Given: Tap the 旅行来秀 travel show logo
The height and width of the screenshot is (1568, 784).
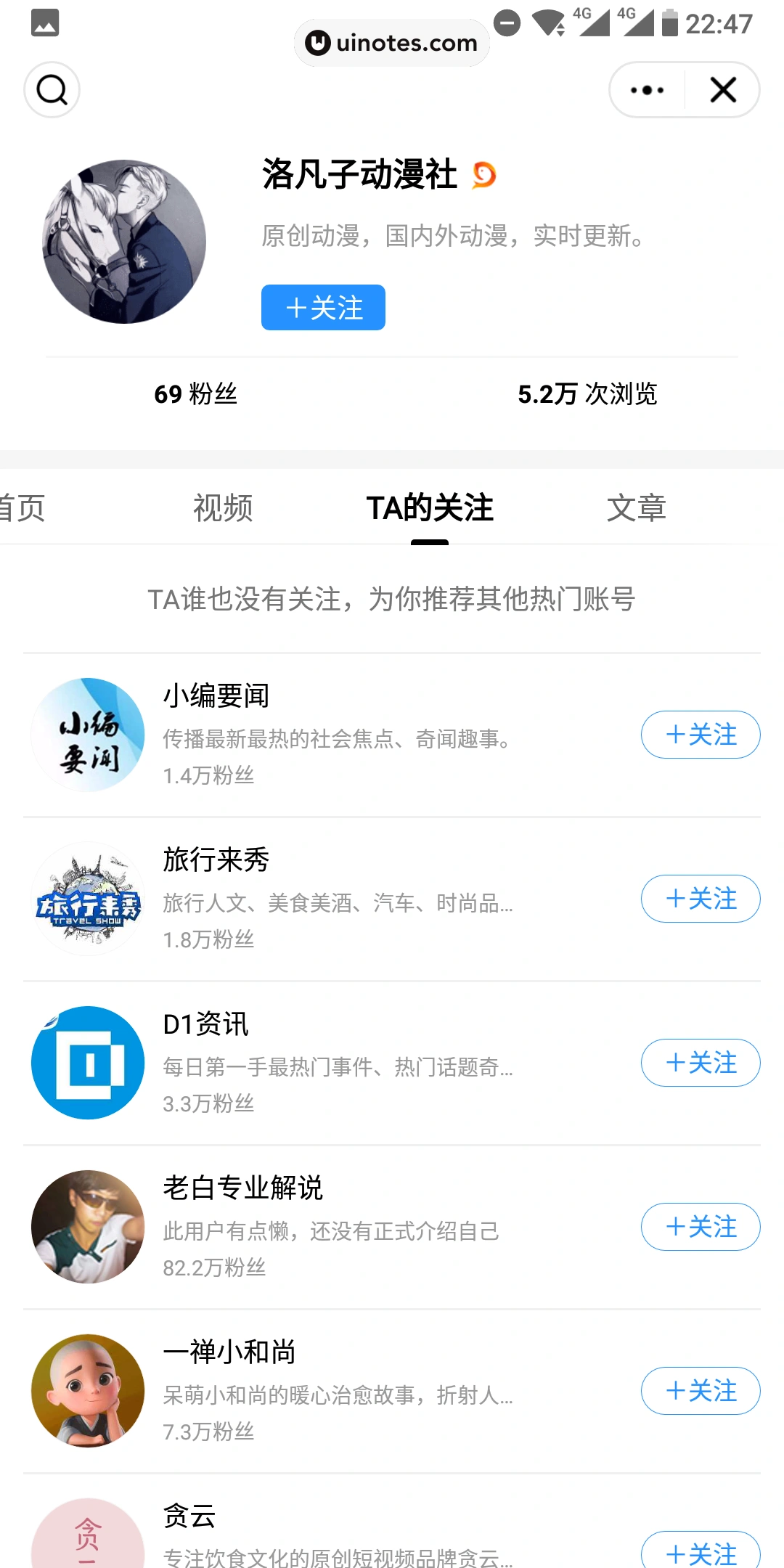Looking at the screenshot, I should point(87,898).
